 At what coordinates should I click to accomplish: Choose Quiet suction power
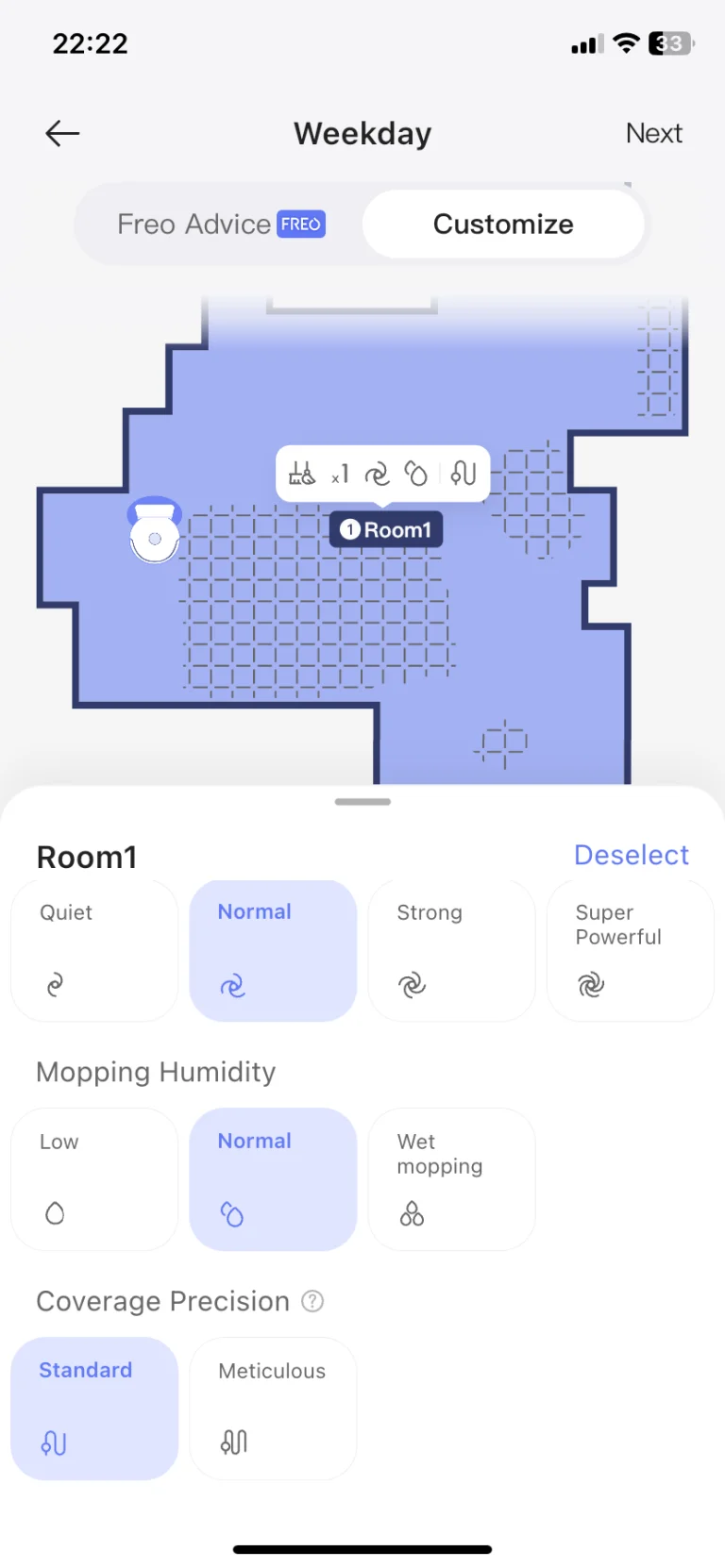click(x=94, y=950)
